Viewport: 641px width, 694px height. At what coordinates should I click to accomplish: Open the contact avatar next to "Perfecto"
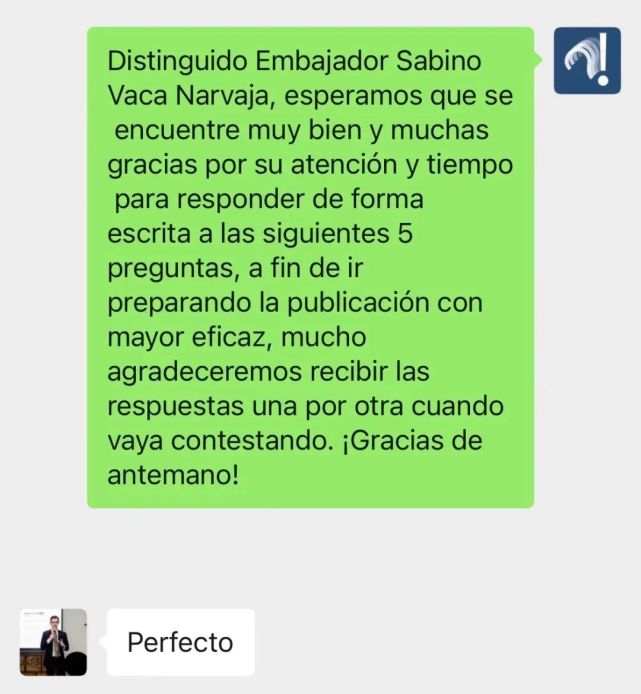(53, 642)
